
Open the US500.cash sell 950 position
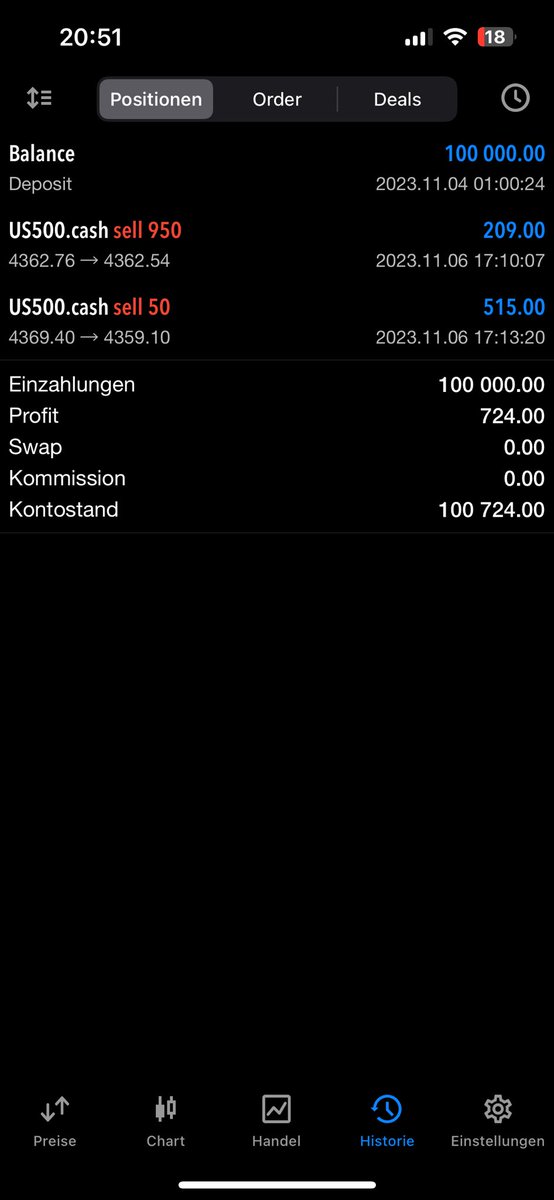pos(277,245)
